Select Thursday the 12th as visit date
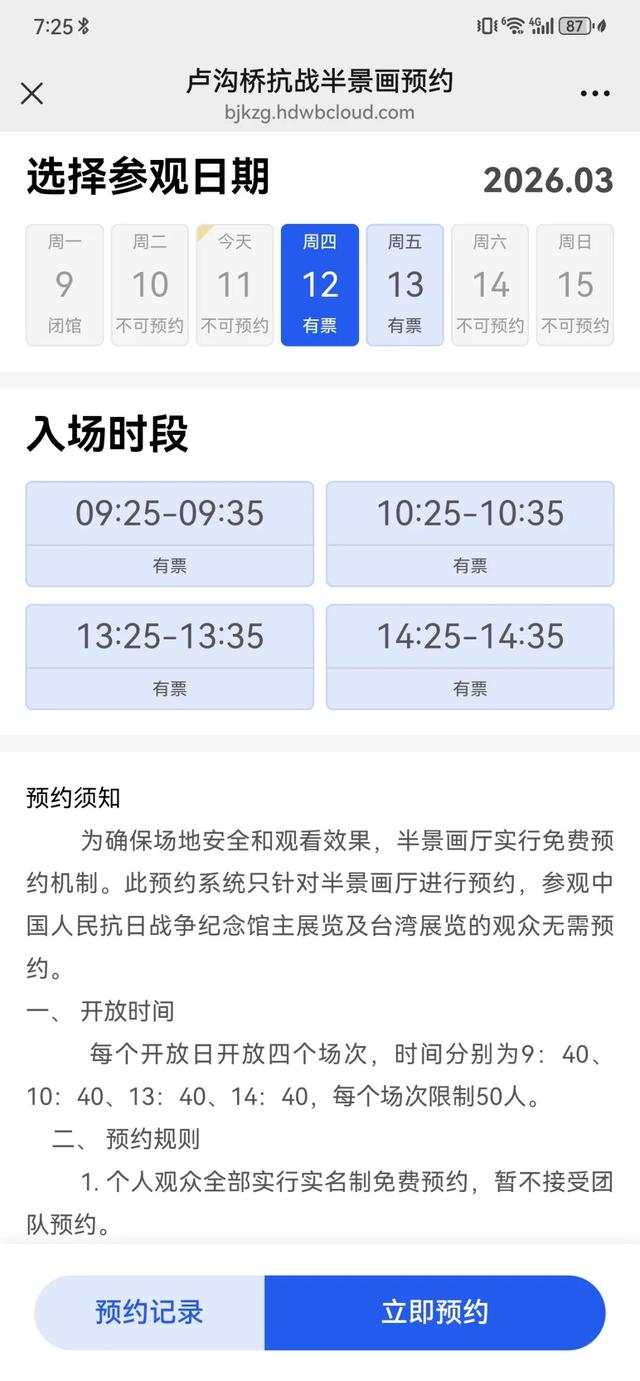Image resolution: width=640 pixels, height=1381 pixels. point(320,285)
